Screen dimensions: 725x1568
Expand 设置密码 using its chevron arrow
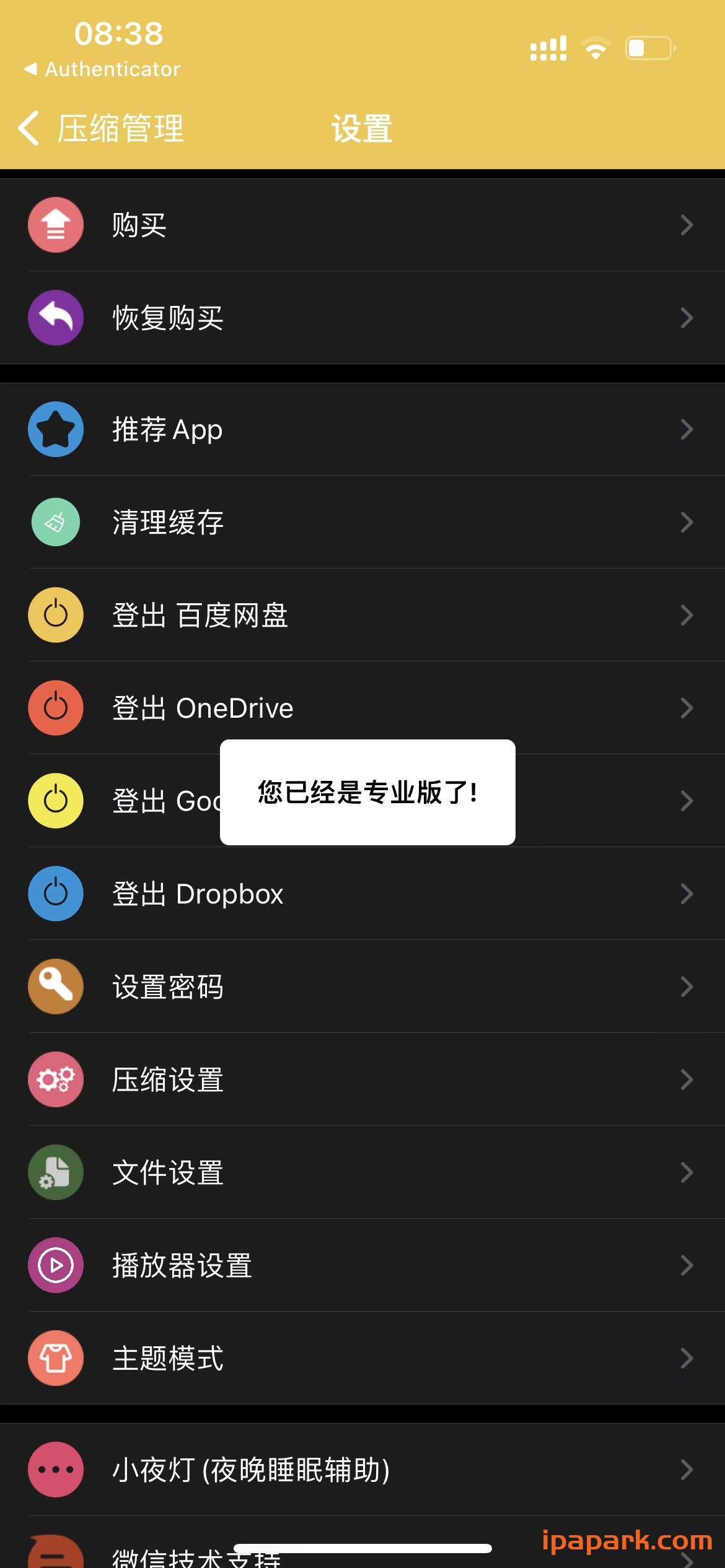click(x=687, y=987)
